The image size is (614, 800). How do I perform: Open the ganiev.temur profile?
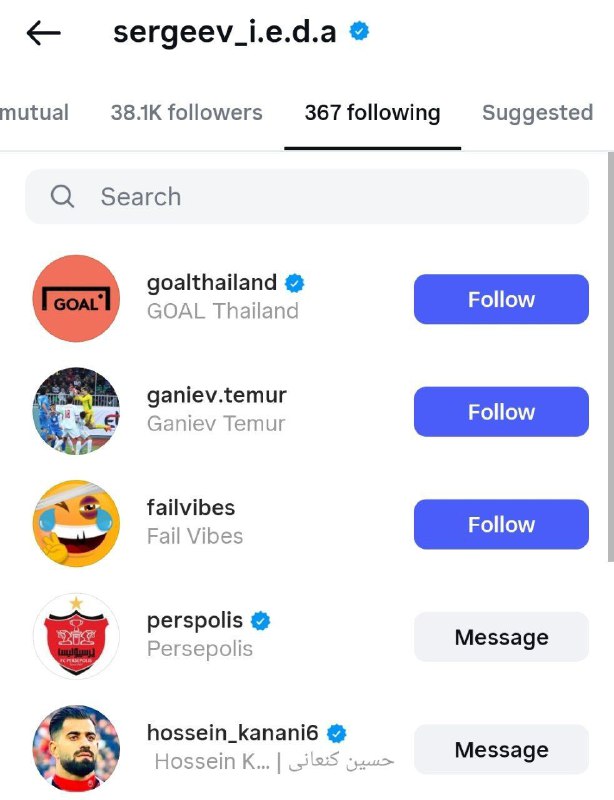(x=216, y=396)
